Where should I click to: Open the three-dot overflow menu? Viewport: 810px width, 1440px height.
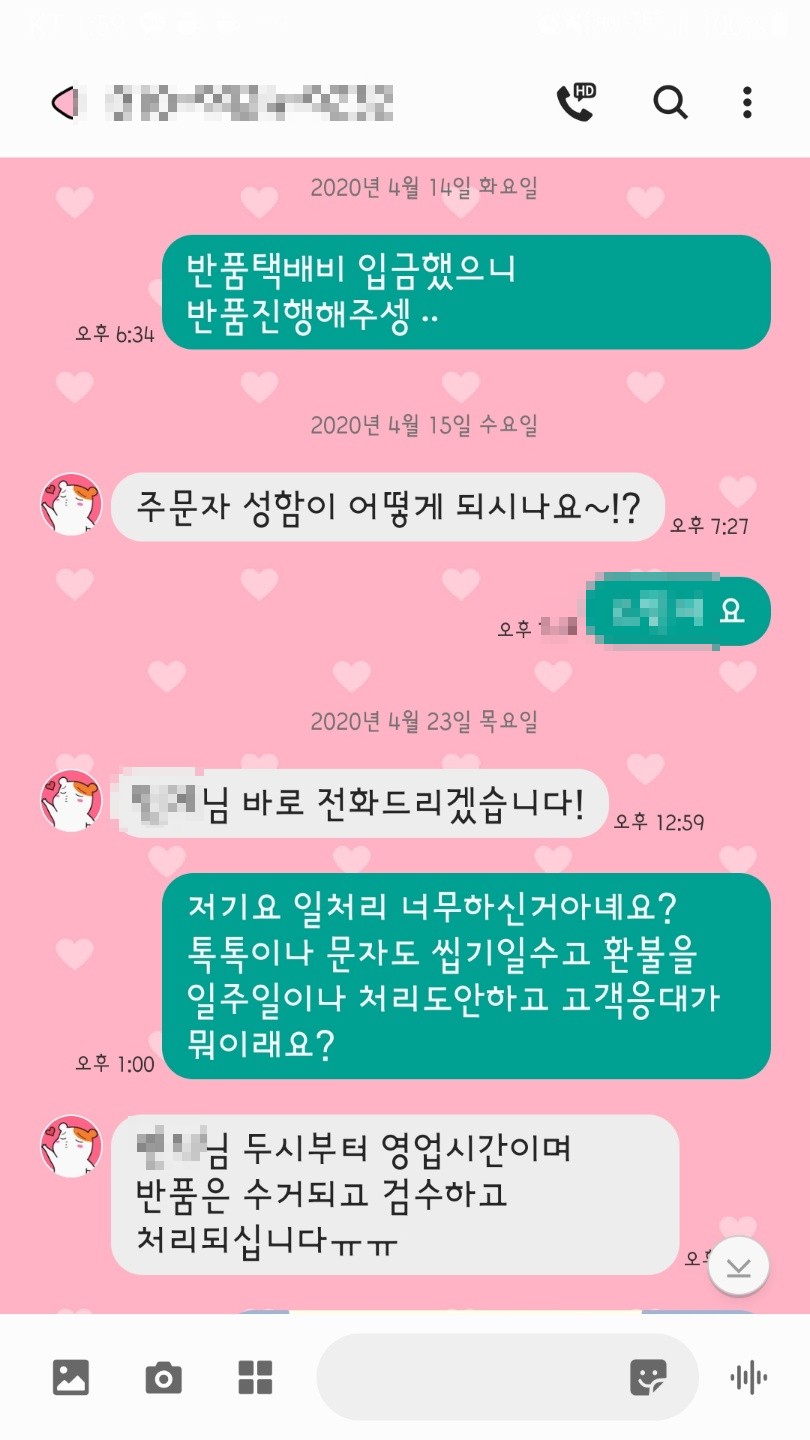point(747,102)
